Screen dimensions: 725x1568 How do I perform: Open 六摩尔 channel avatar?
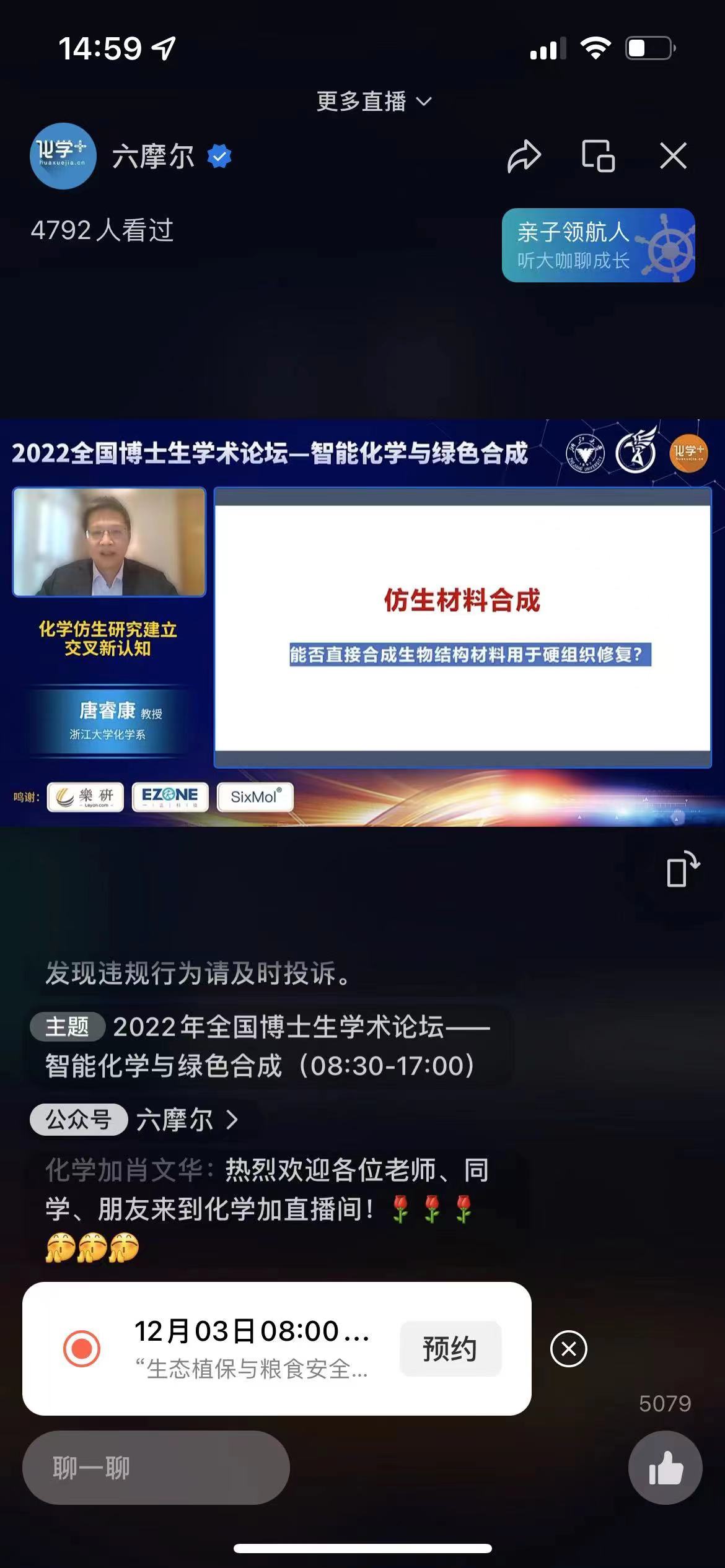63,156
